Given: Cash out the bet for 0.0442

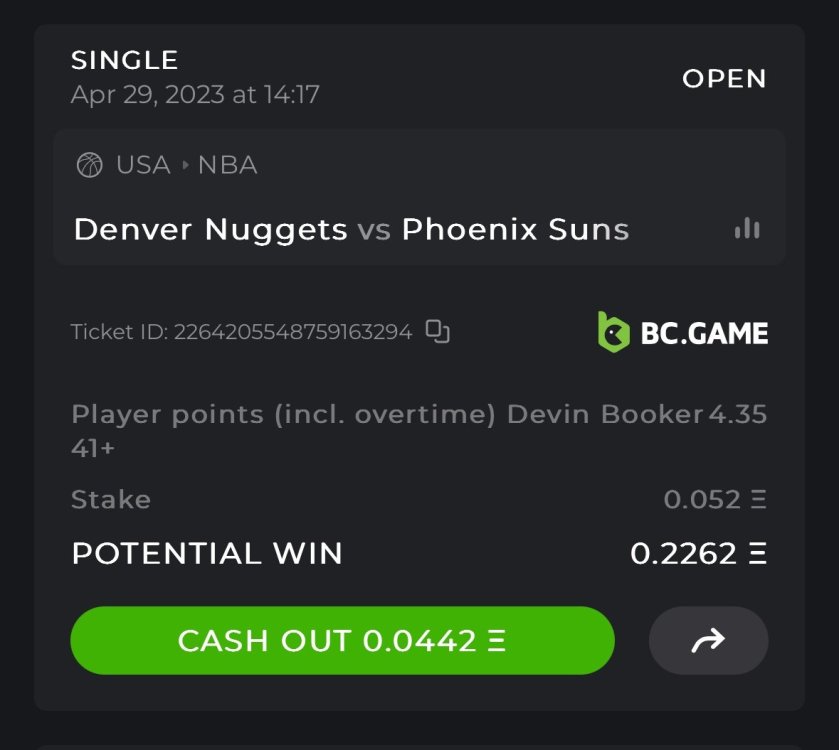Looking at the screenshot, I should point(342,640).
